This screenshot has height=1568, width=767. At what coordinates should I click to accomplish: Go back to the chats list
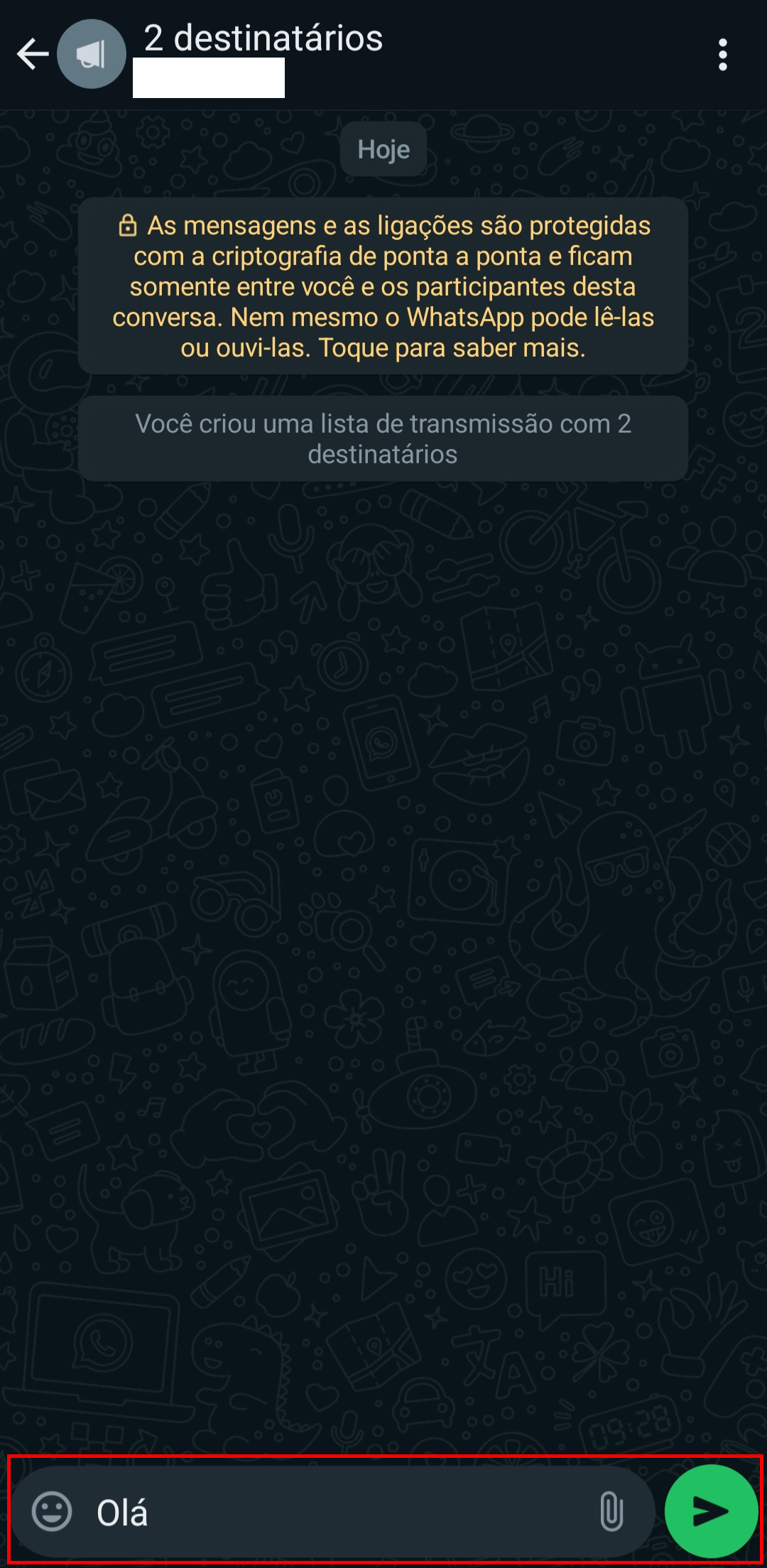[33, 55]
